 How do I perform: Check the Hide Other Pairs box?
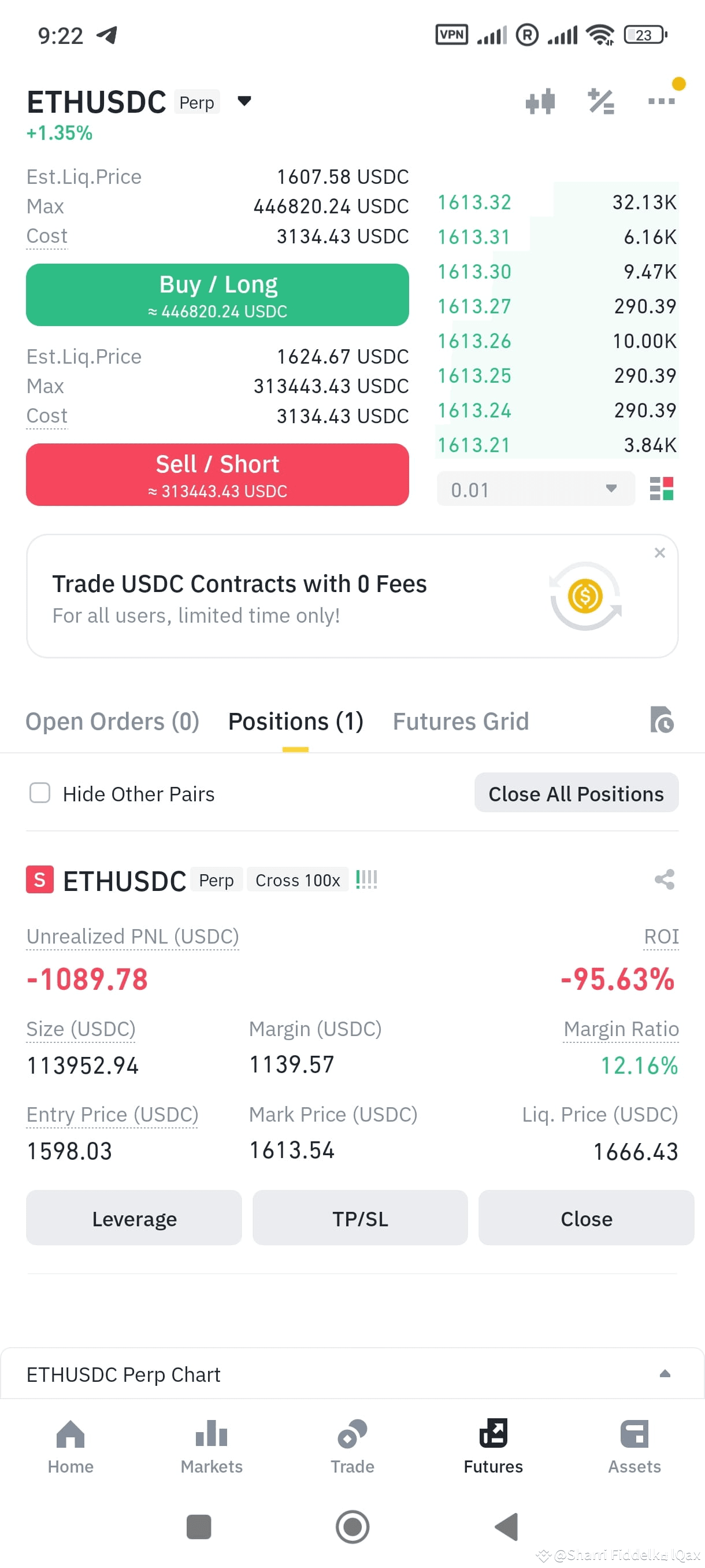point(40,793)
